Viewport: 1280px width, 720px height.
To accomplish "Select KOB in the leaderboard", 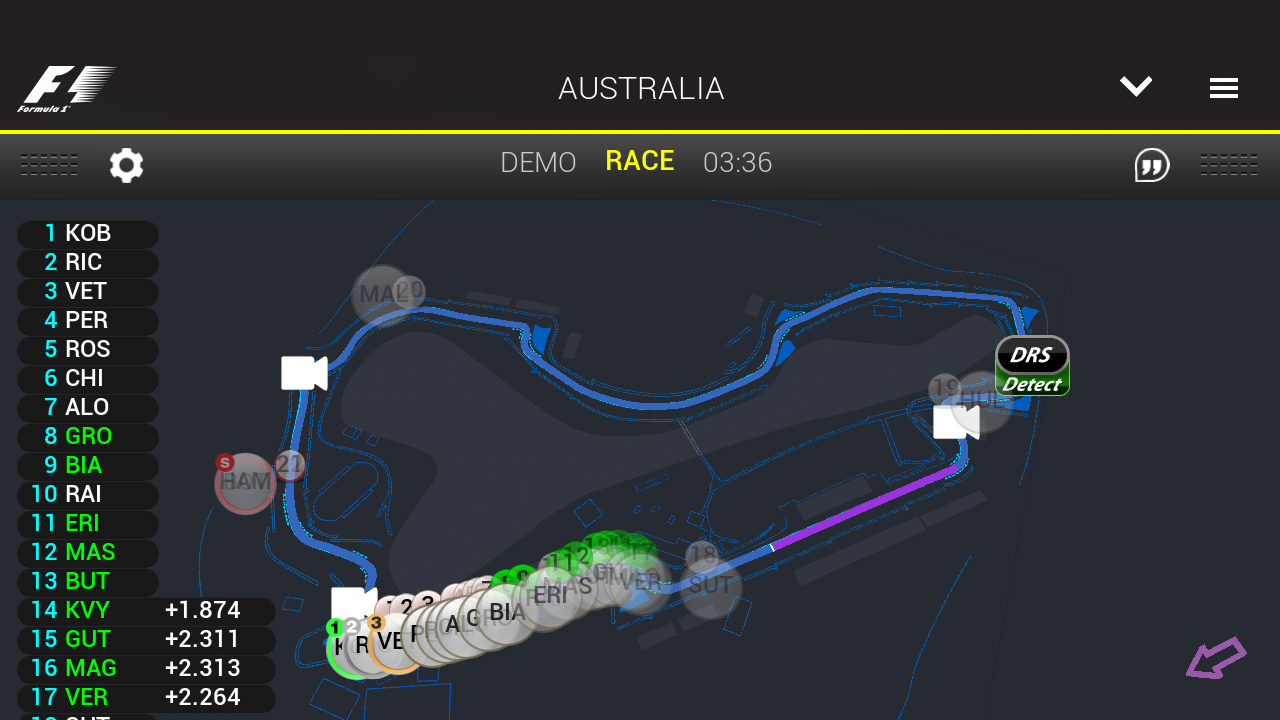I will point(88,234).
